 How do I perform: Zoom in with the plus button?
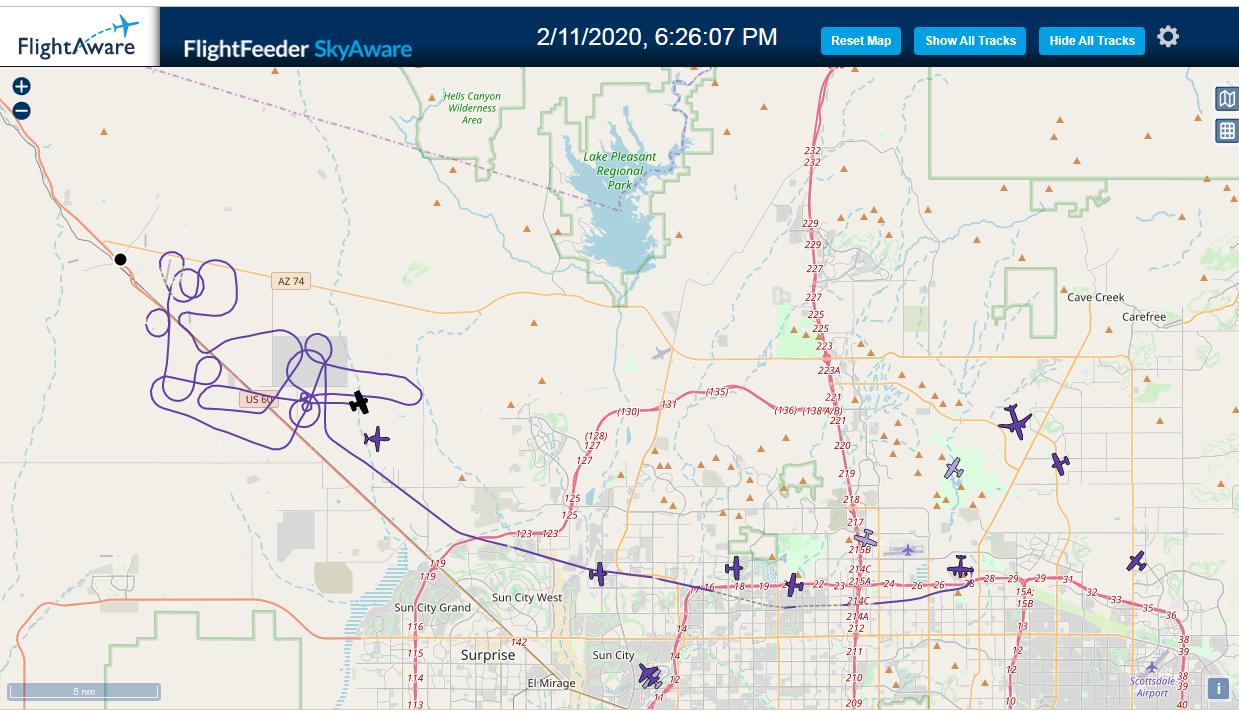tap(21, 87)
